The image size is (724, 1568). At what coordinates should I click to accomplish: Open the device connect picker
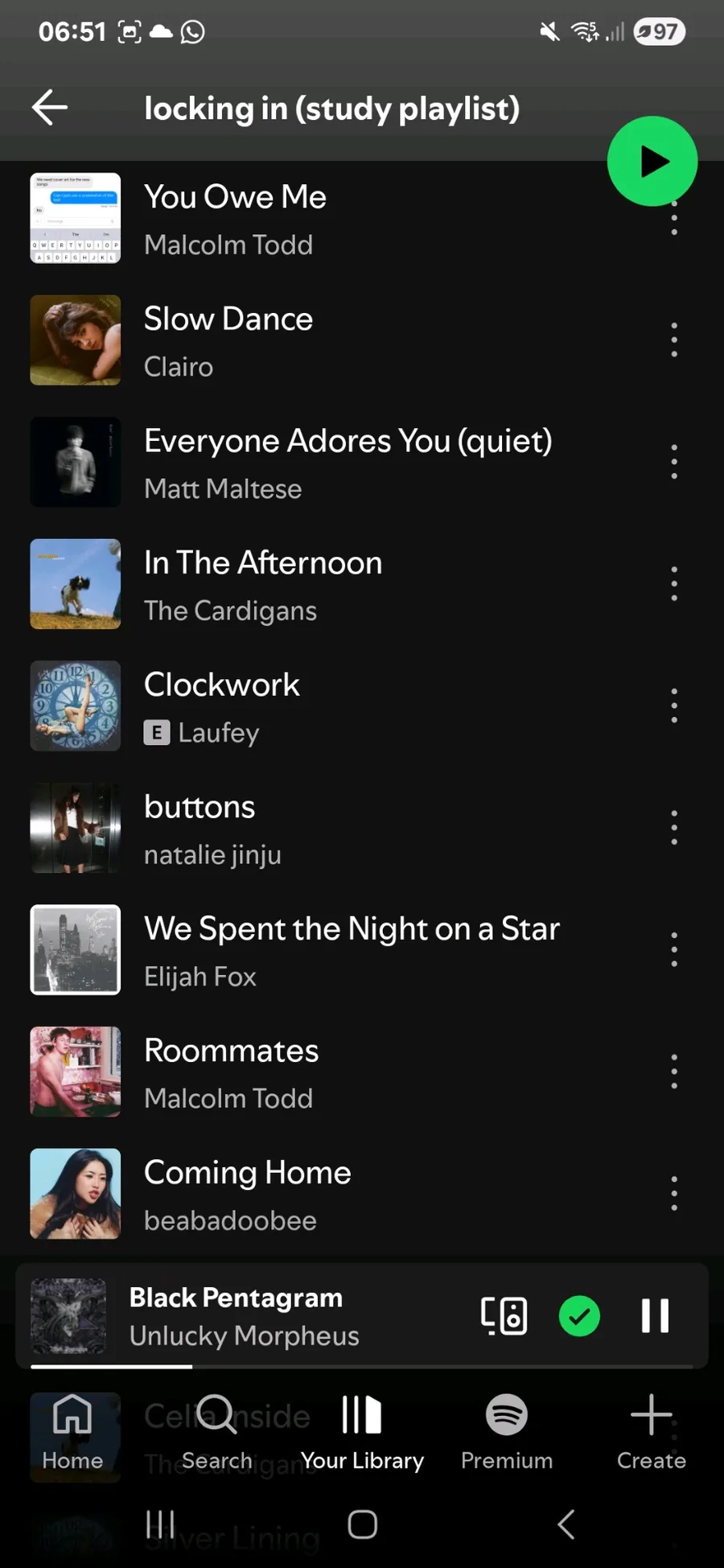(x=504, y=1316)
